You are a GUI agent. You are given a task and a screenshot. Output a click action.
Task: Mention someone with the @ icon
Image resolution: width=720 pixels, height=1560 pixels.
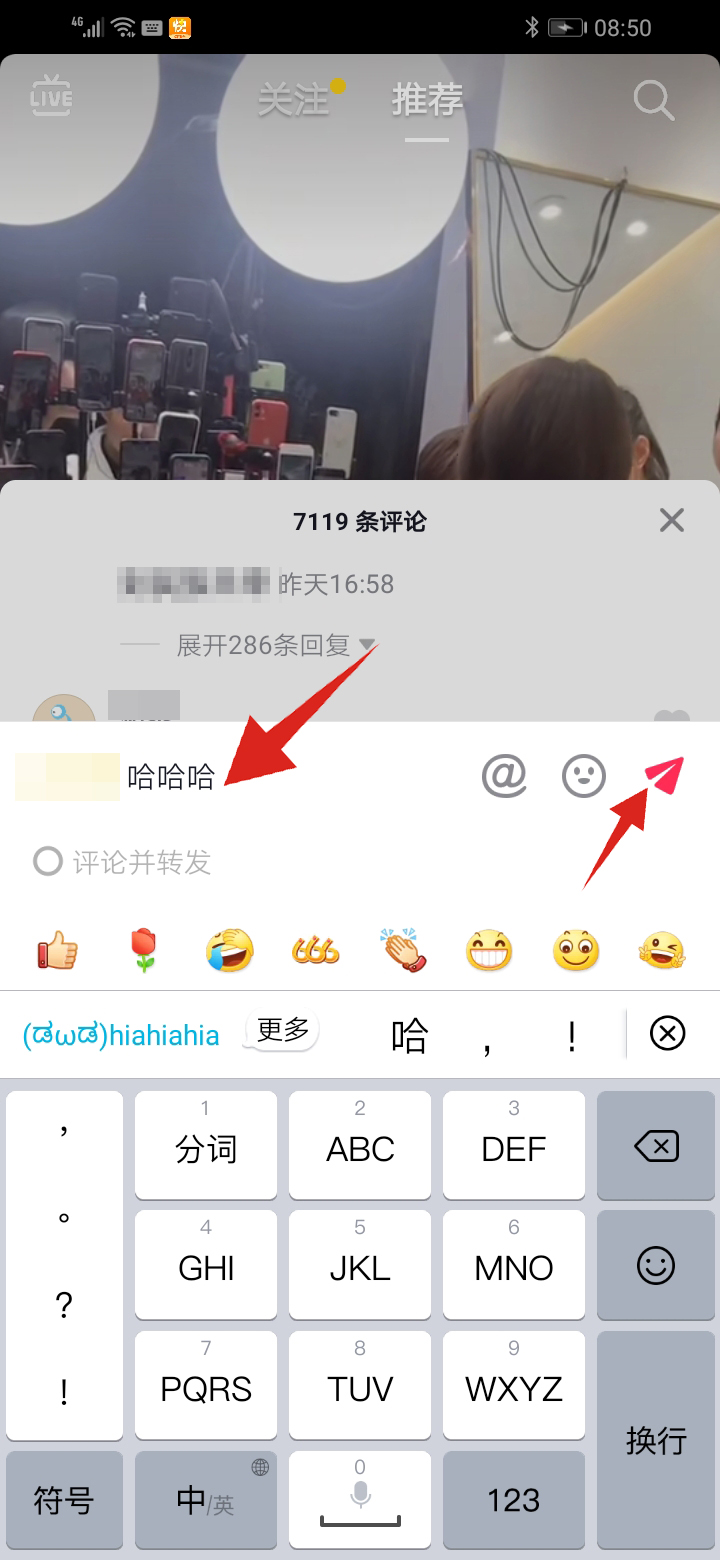(504, 775)
